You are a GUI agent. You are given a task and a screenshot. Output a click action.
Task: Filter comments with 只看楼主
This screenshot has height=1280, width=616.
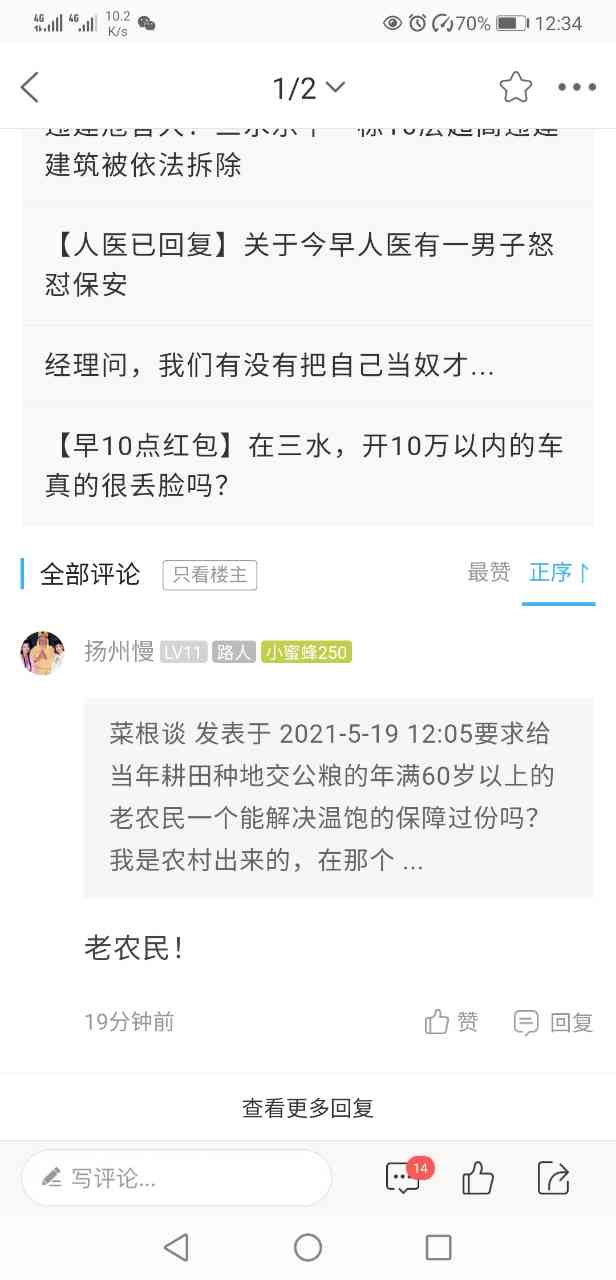(x=210, y=574)
